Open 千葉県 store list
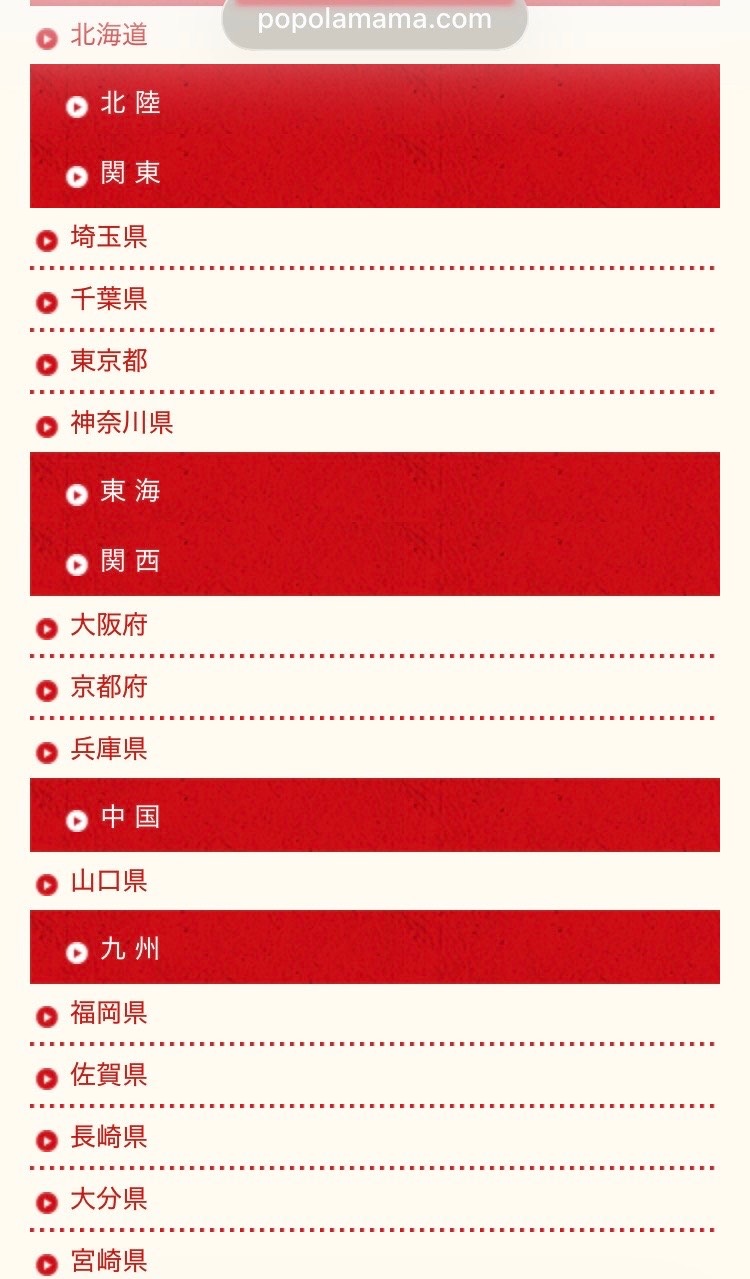 pos(108,299)
